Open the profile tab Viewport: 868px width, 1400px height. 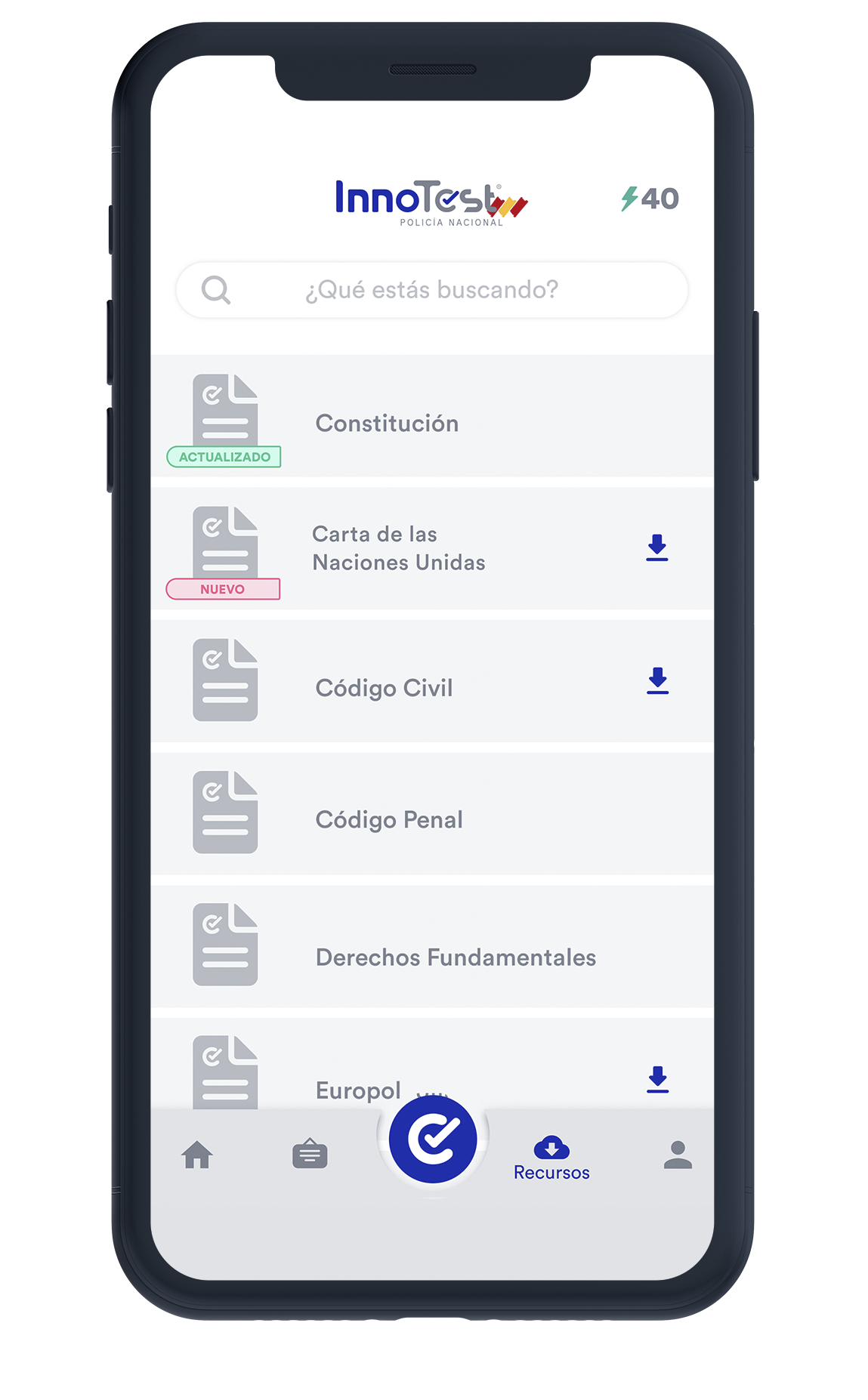(678, 1155)
